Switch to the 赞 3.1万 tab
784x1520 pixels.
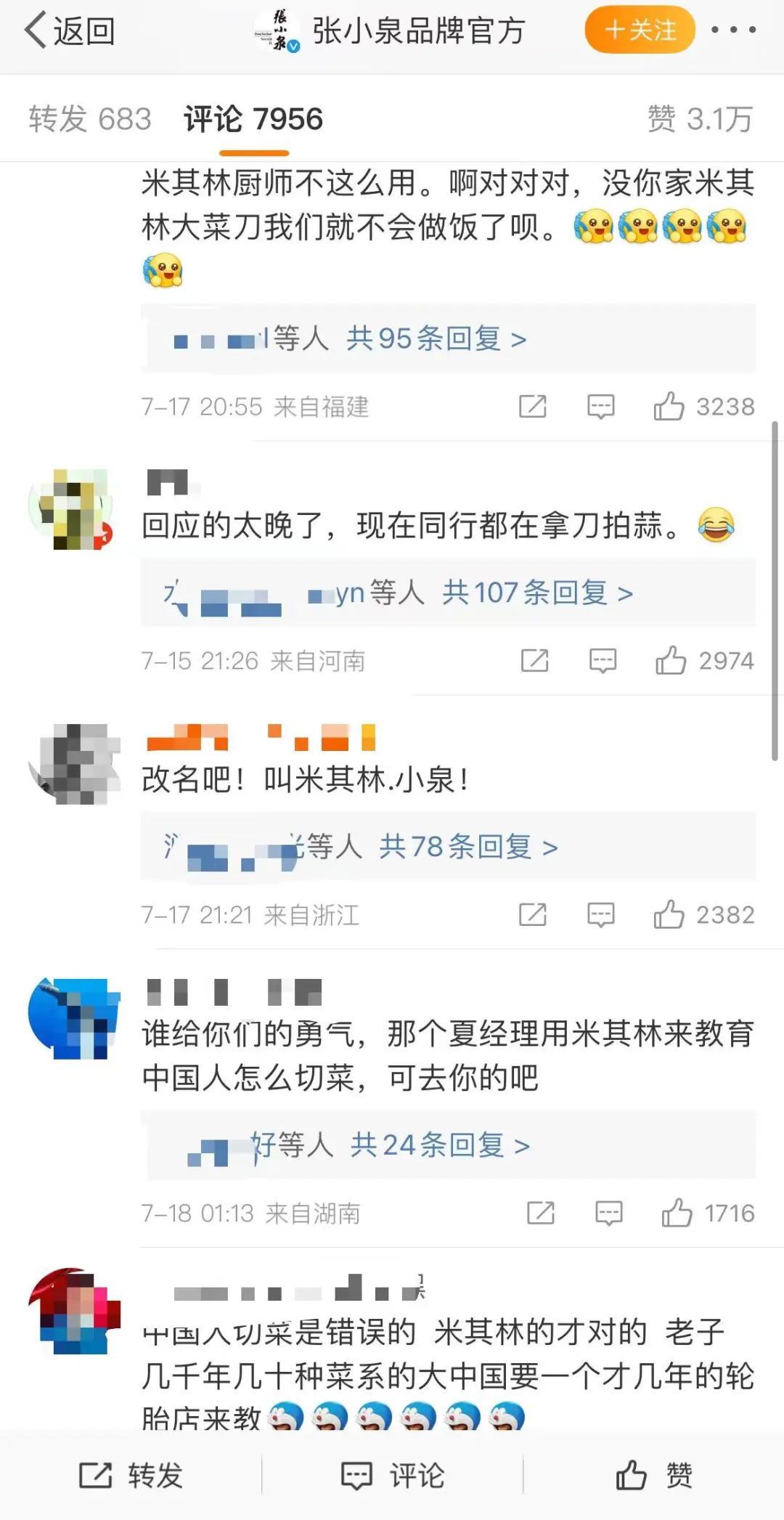click(x=700, y=119)
